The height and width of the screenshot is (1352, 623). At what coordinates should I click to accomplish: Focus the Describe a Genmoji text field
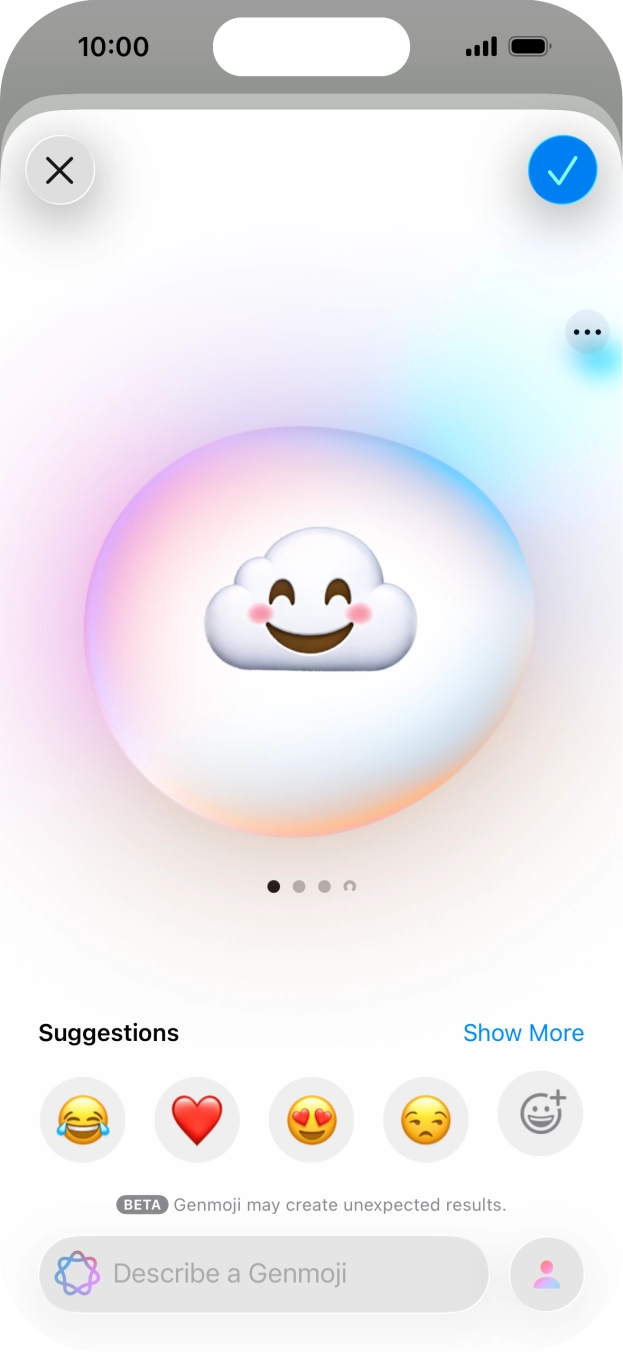click(x=264, y=1274)
